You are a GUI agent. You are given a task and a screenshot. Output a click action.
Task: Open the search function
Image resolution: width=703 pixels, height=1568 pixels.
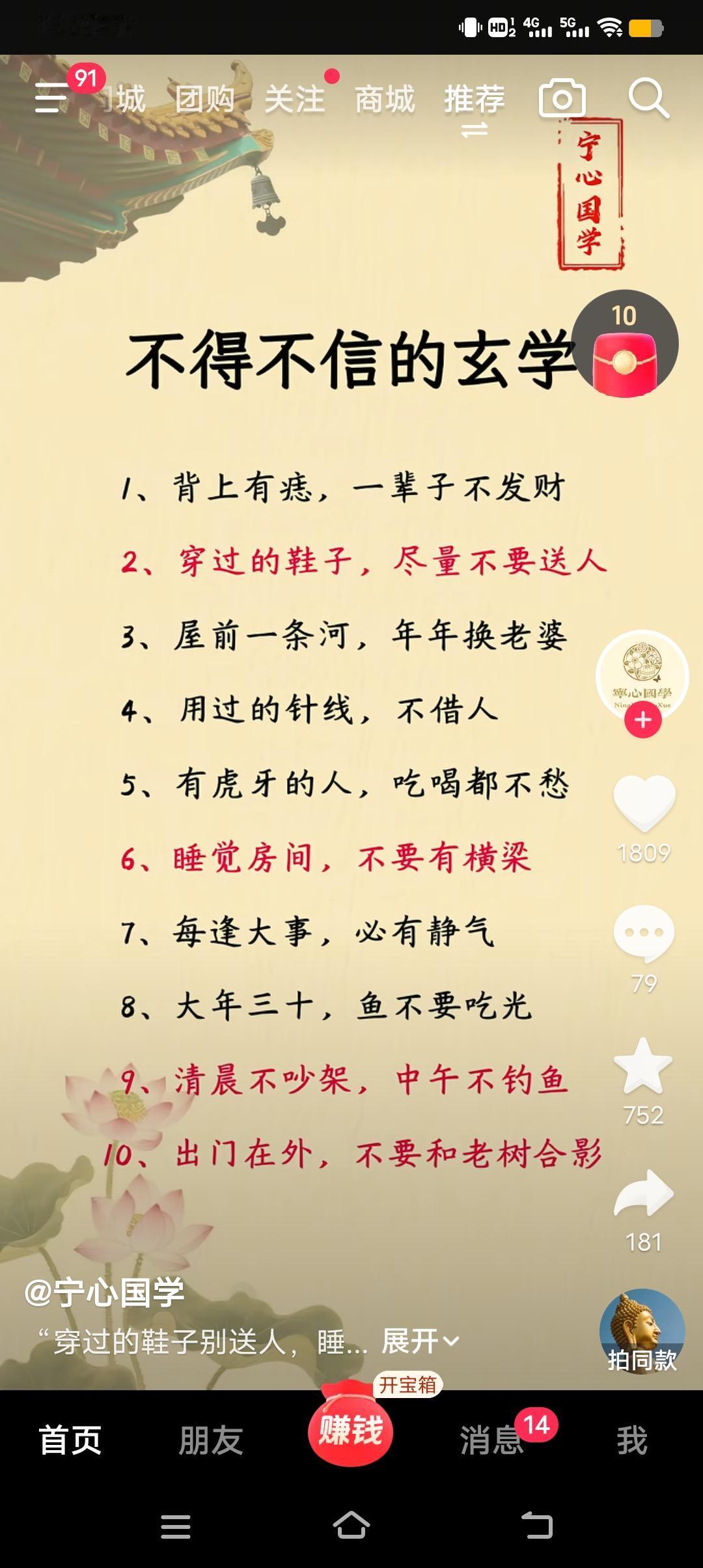pyautogui.click(x=648, y=98)
